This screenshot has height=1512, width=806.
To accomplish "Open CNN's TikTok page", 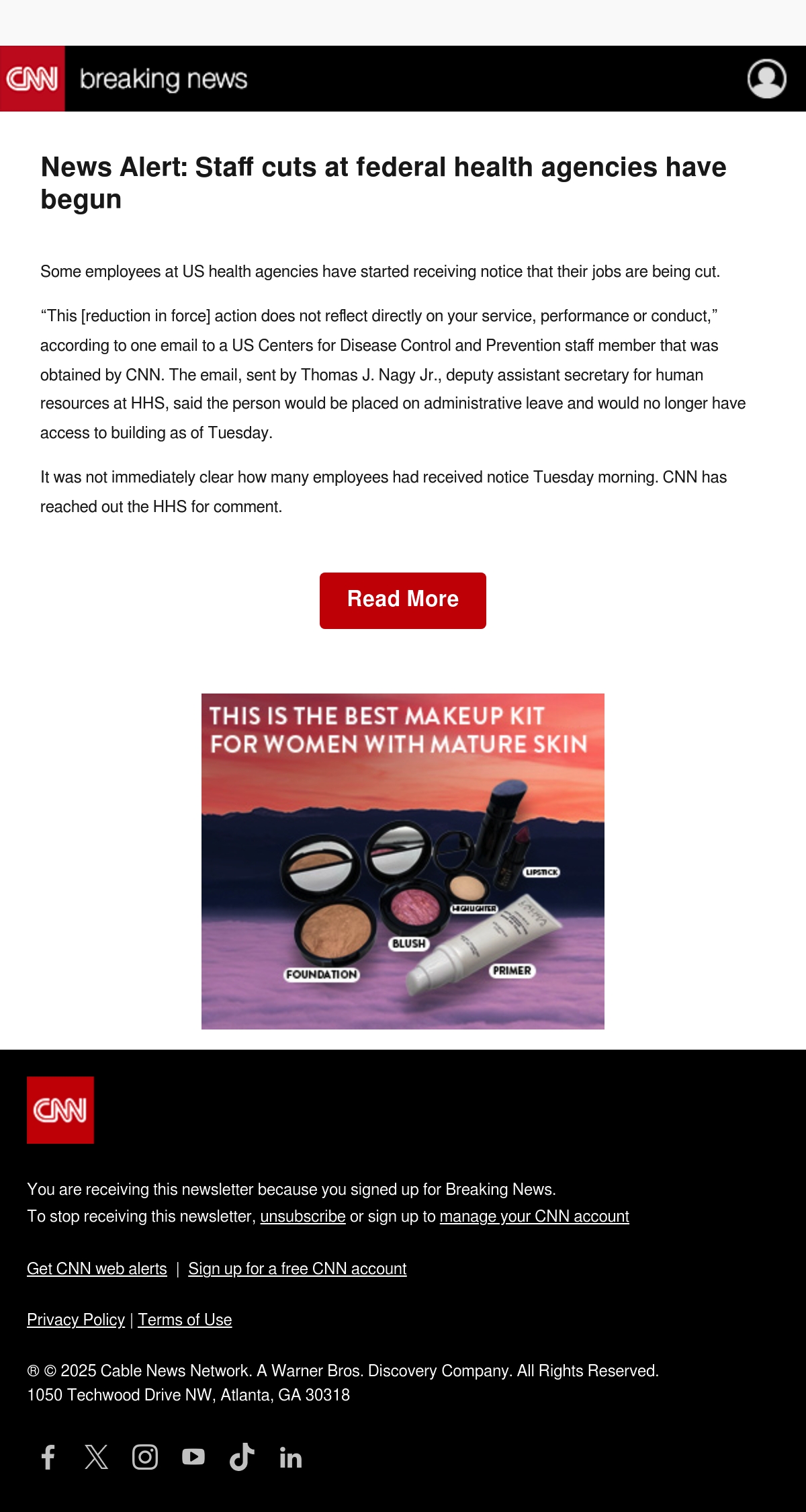I will (242, 1457).
